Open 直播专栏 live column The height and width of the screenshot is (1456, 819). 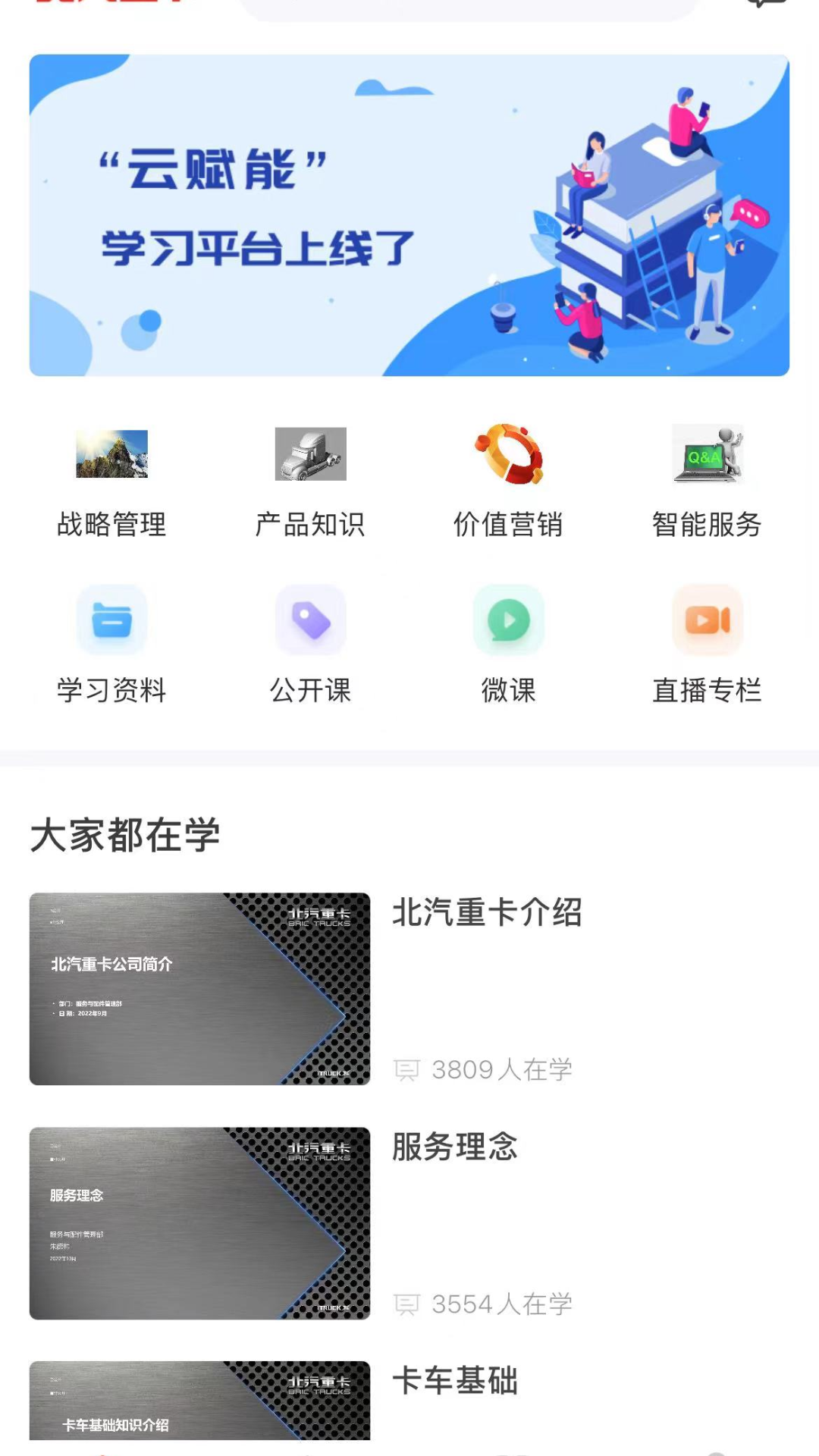[x=707, y=645]
